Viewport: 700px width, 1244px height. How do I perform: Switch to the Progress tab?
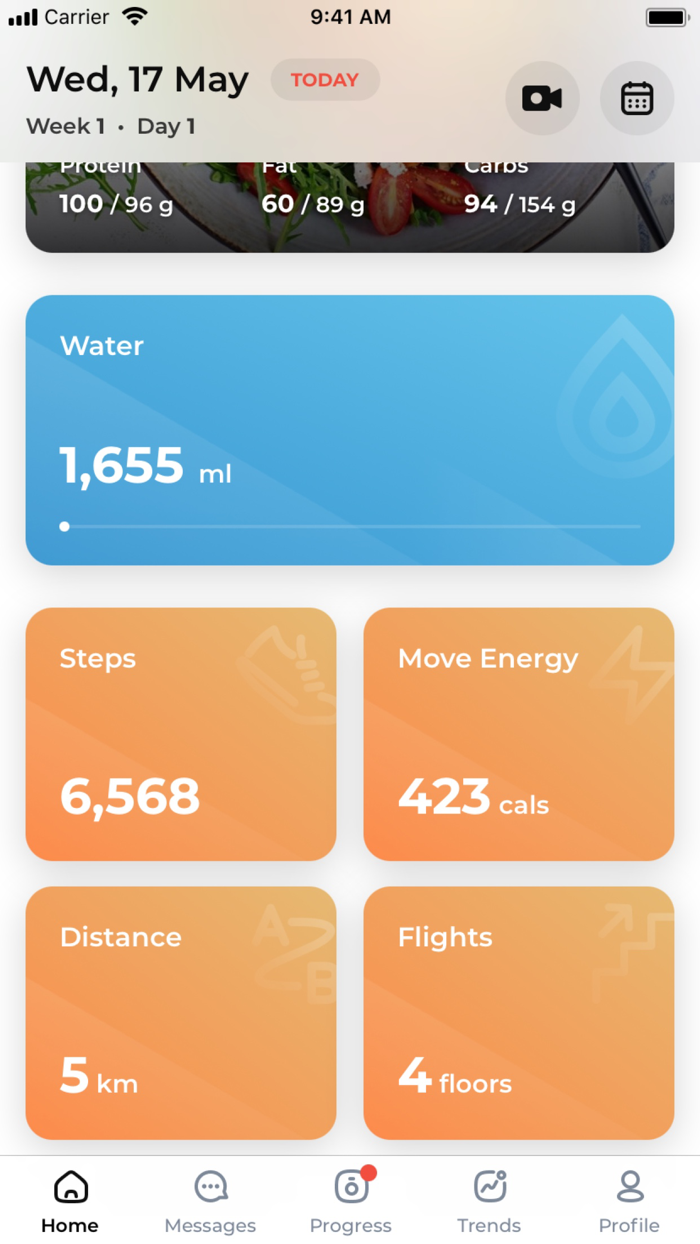351,1202
